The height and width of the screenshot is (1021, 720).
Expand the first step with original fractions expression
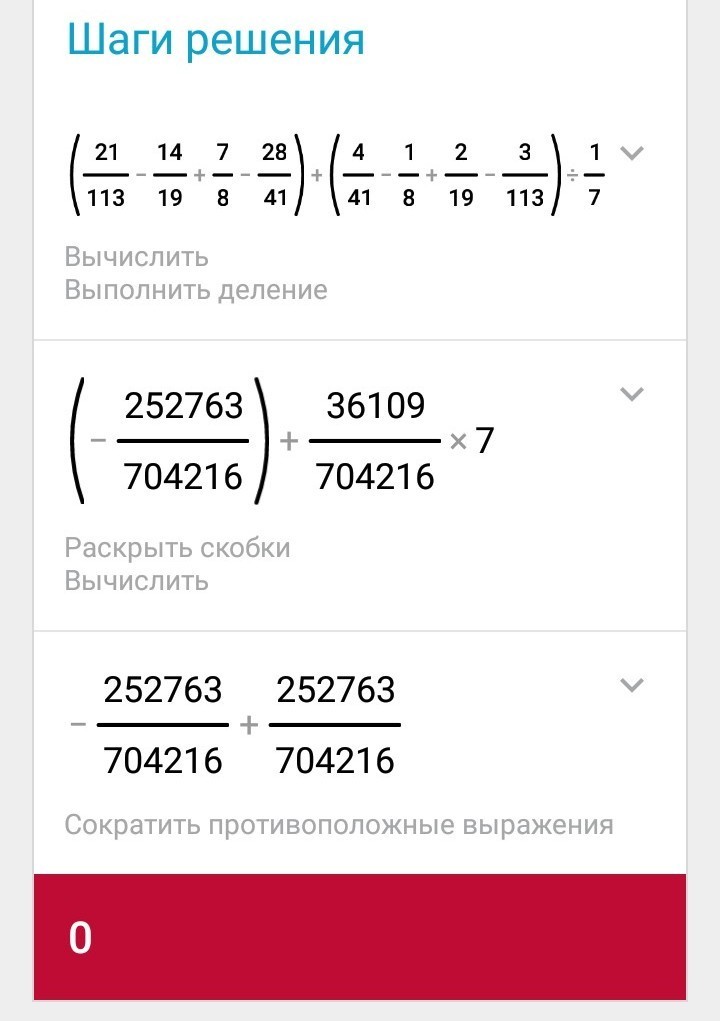coord(631,153)
